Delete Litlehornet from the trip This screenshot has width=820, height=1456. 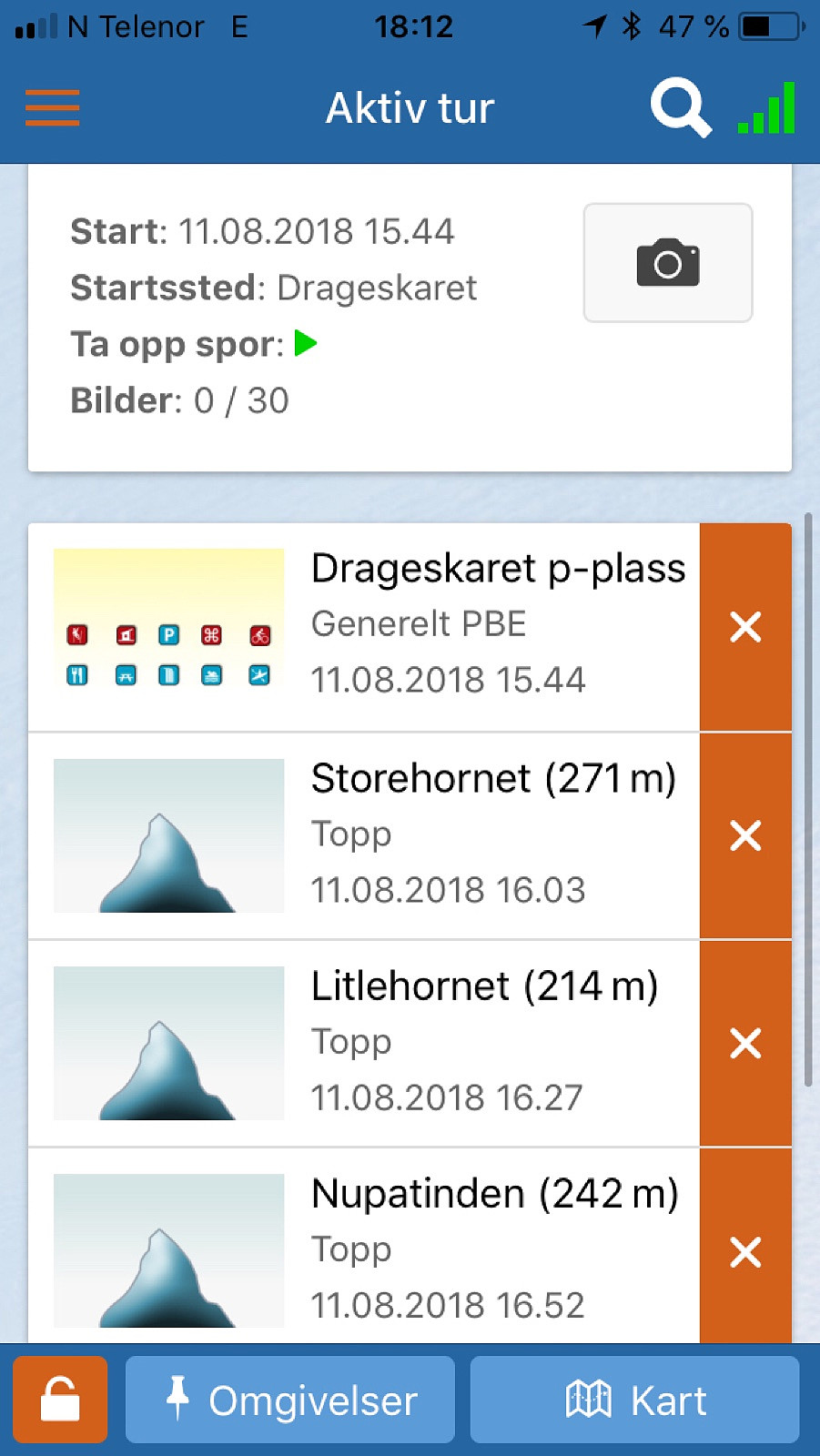745,1043
